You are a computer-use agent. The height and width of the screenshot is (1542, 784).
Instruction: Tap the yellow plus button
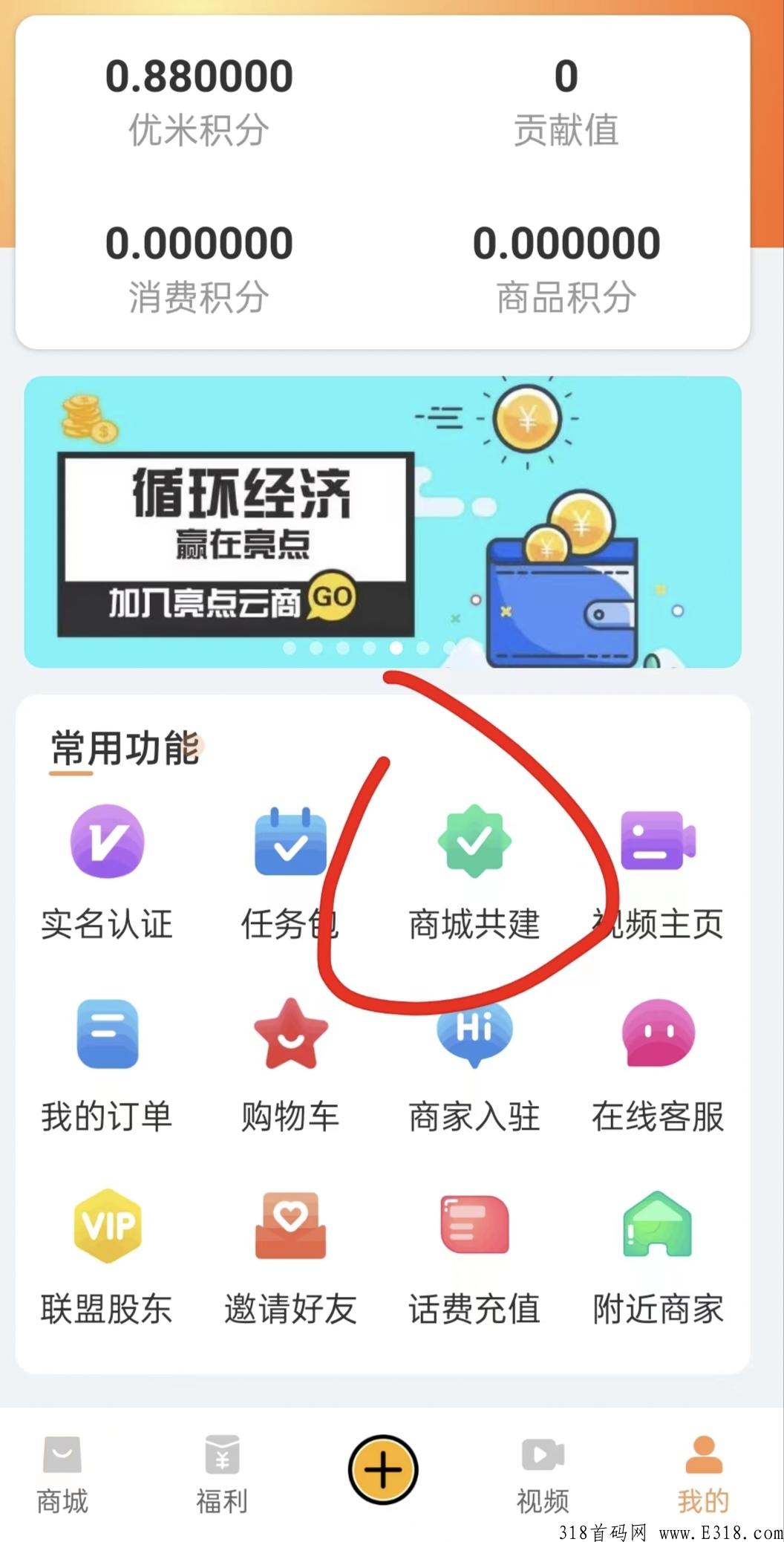tap(383, 1470)
